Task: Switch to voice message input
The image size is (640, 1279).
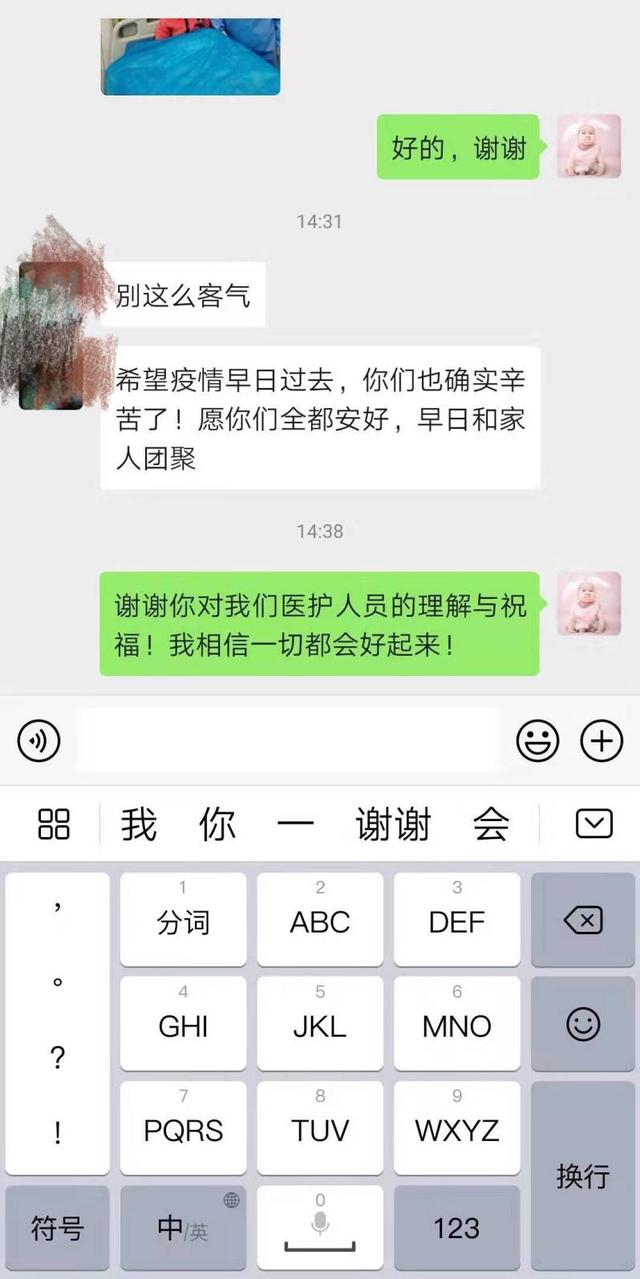Action: pos(39,741)
